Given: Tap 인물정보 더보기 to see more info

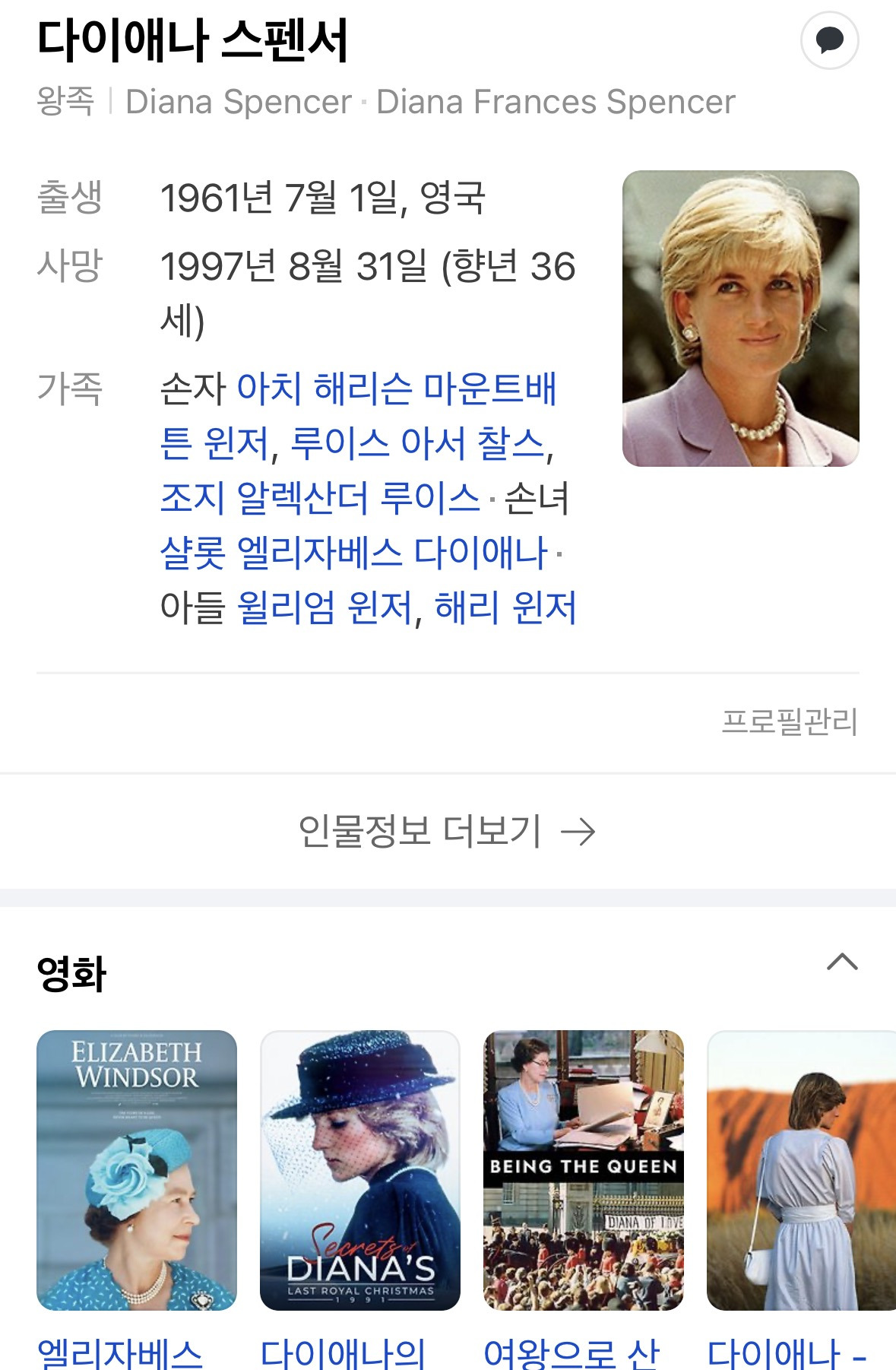Looking at the screenshot, I should pyautogui.click(x=448, y=831).
